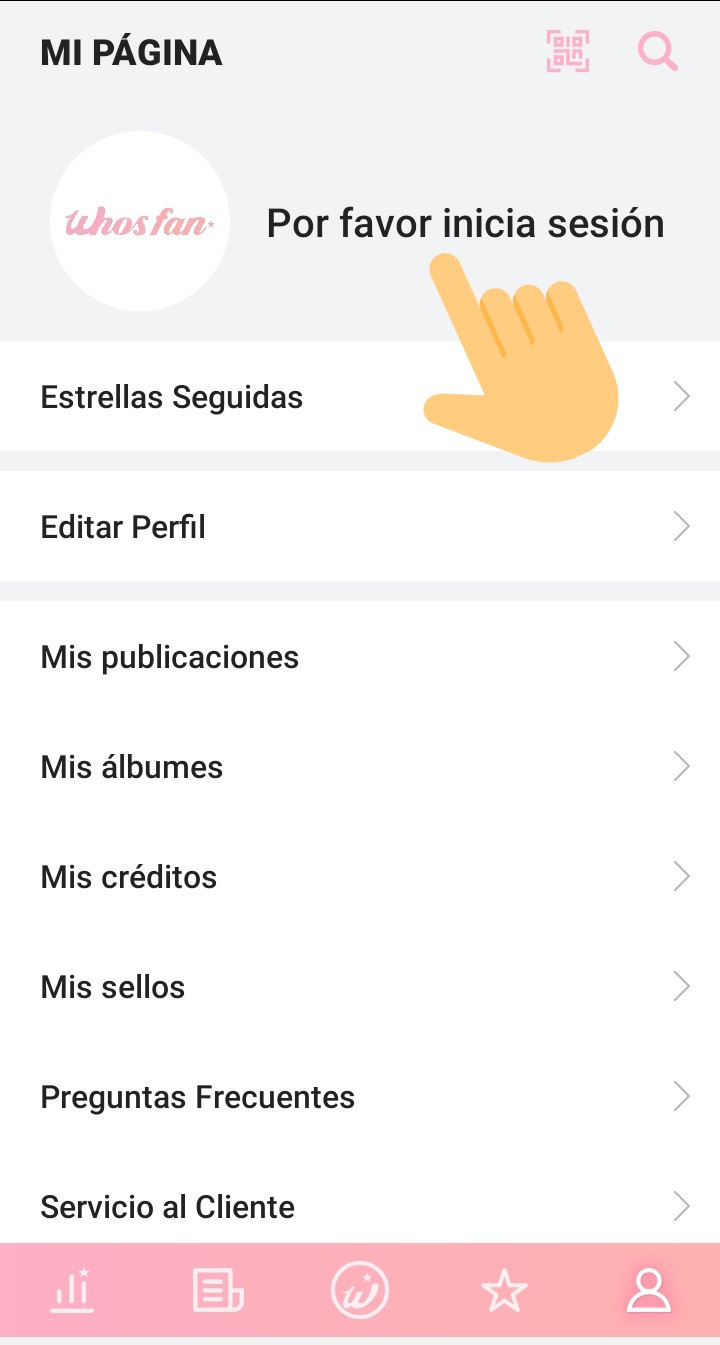Tap the MI PÁGINA page title
The width and height of the screenshot is (720, 1345).
click(131, 52)
